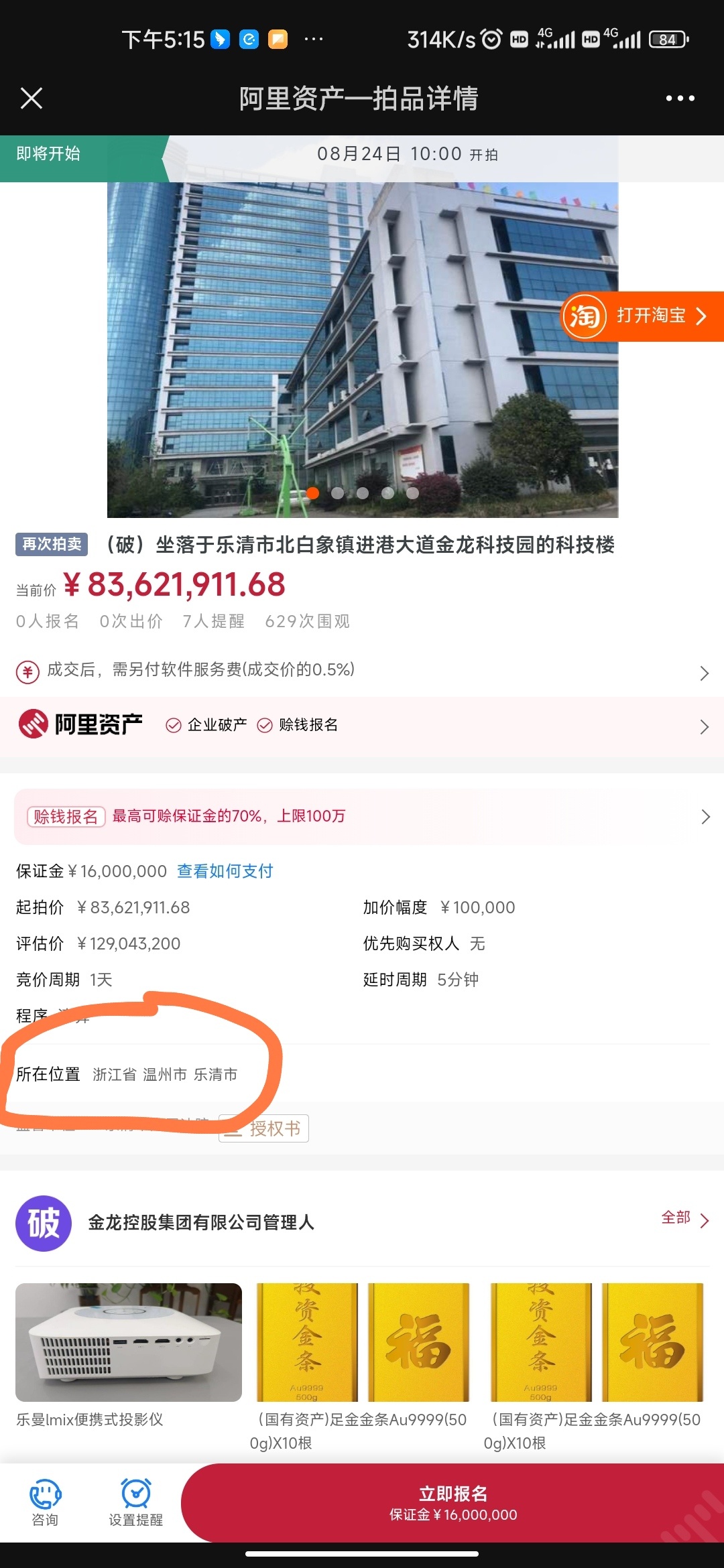View the building photo in the carousel
The height and width of the screenshot is (1568, 724).
pyautogui.click(x=362, y=348)
